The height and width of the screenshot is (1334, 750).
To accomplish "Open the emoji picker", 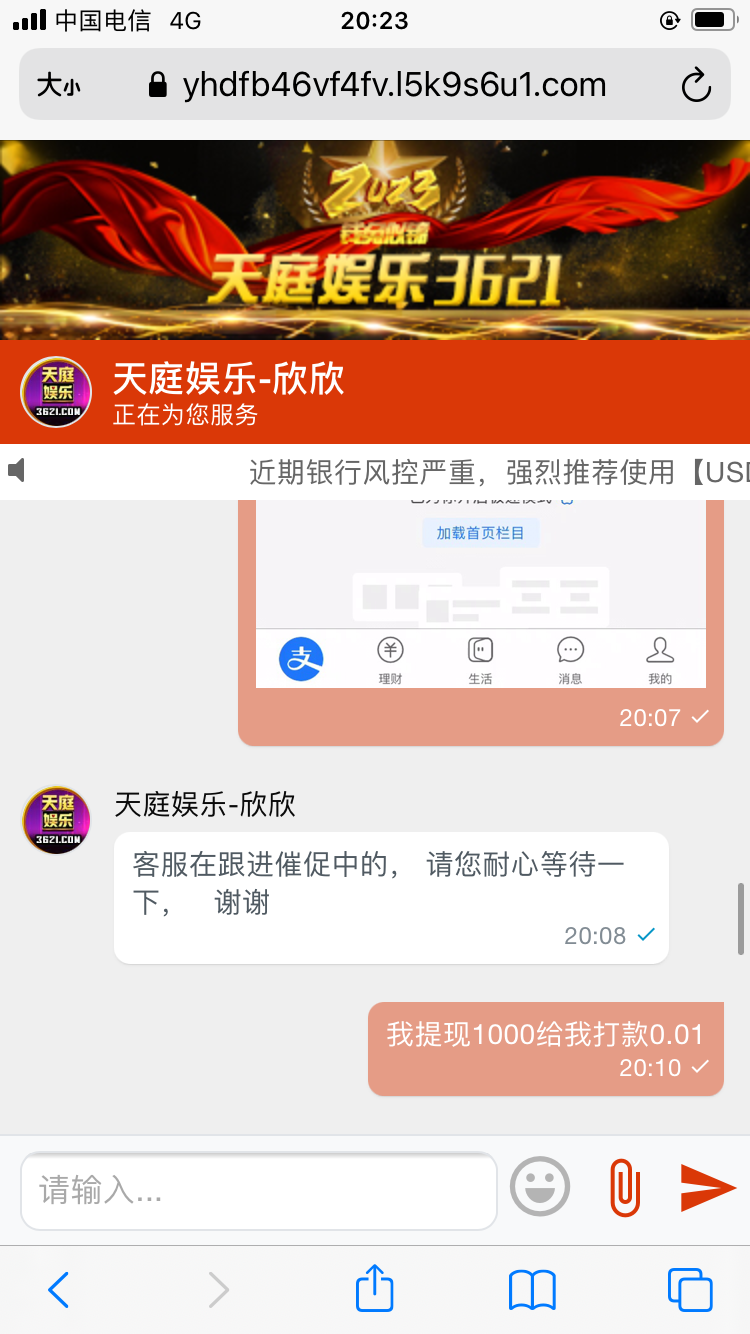I will 540,1188.
